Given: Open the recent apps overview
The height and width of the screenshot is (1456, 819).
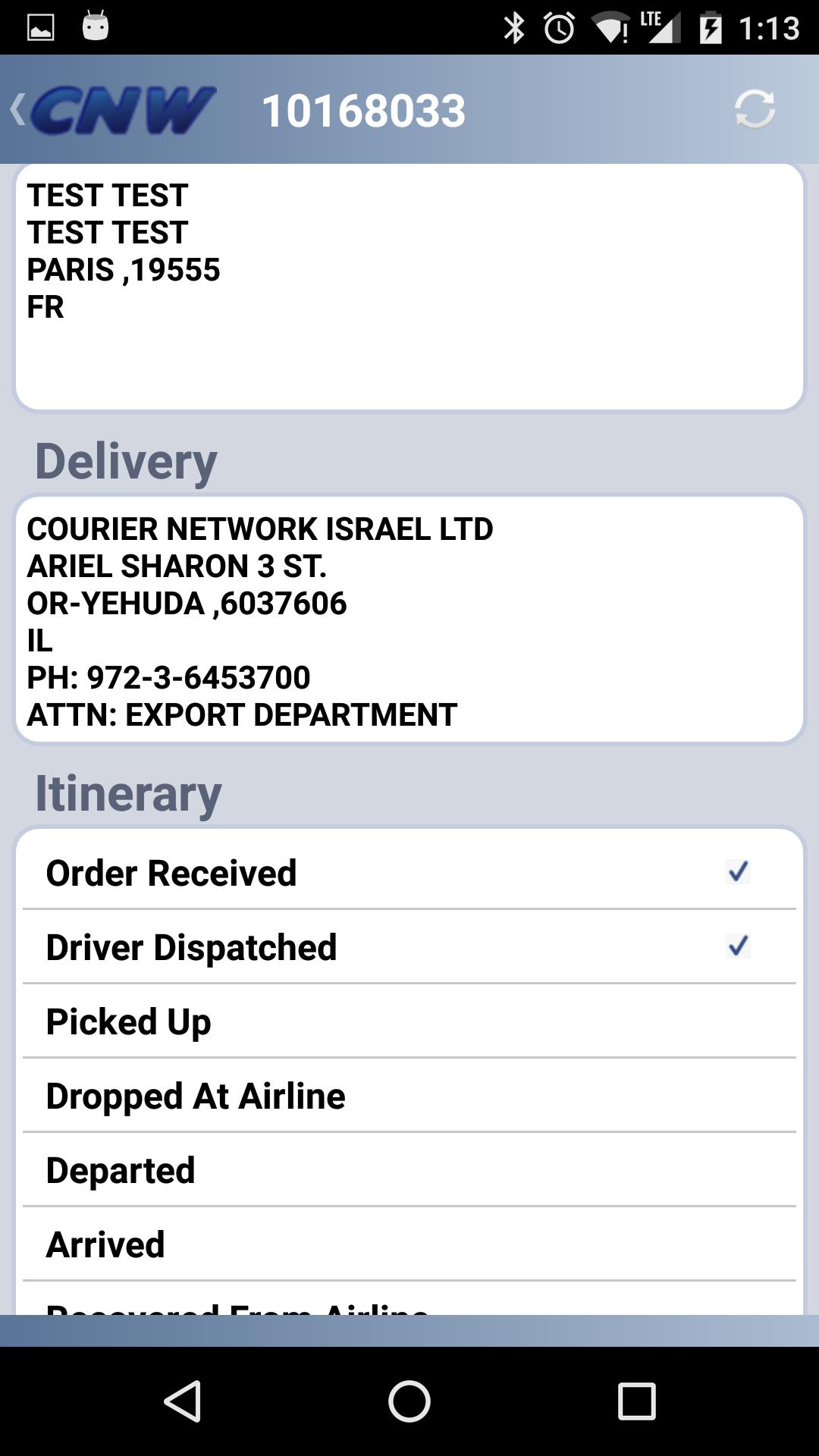Looking at the screenshot, I should tap(636, 1401).
